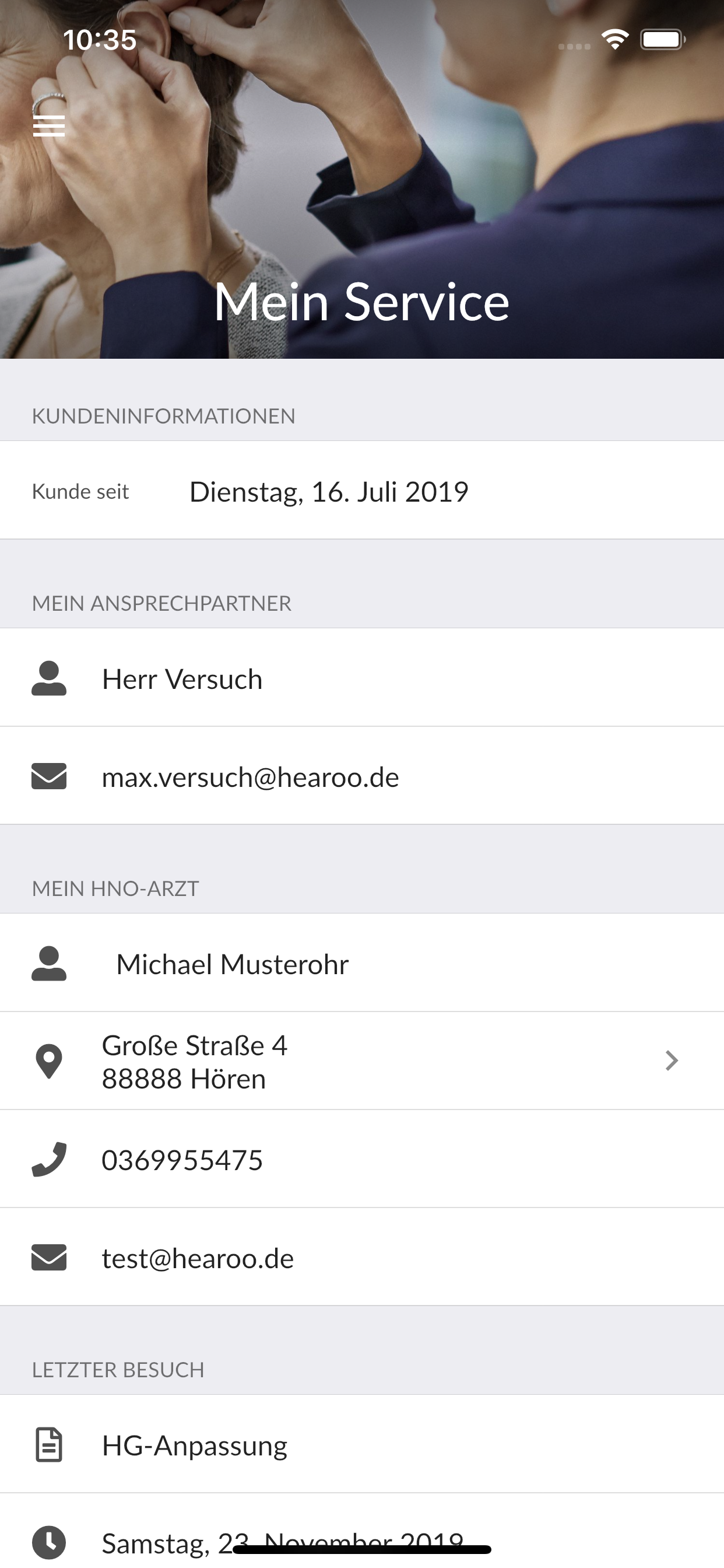Call the number 0369955475
This screenshot has width=724, height=1568.
pos(362,1159)
